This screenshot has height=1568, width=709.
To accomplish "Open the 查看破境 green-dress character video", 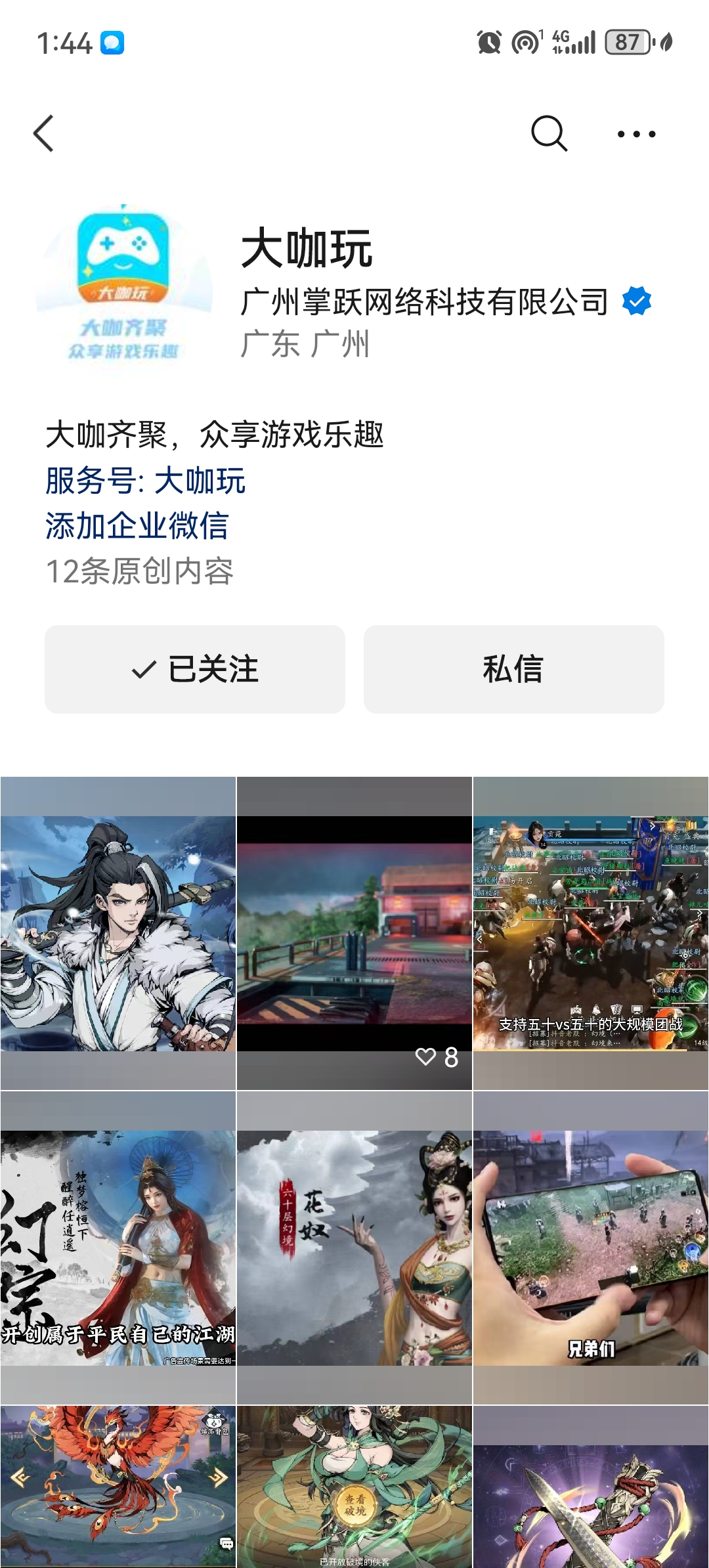I will pos(354,1487).
